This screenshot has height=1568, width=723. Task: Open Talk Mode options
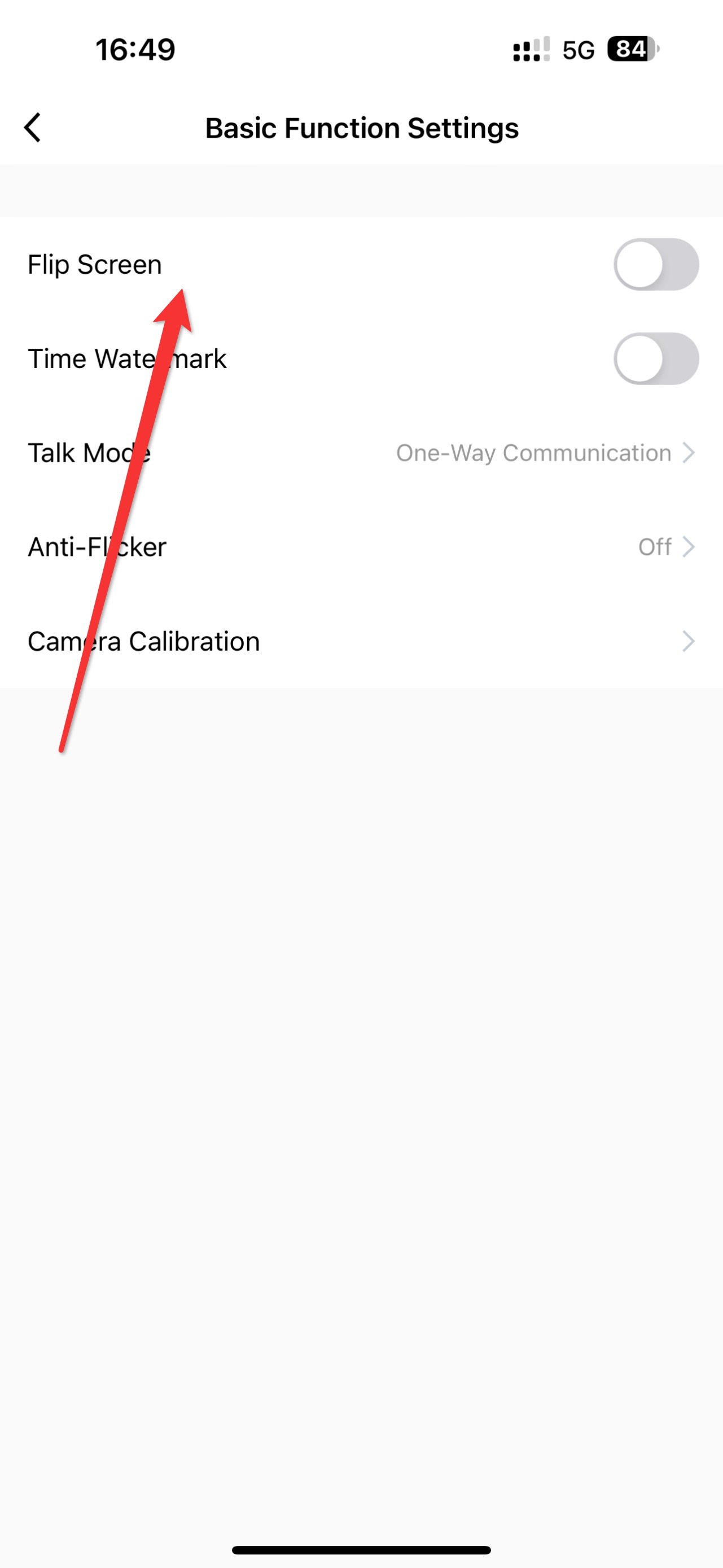[361, 453]
